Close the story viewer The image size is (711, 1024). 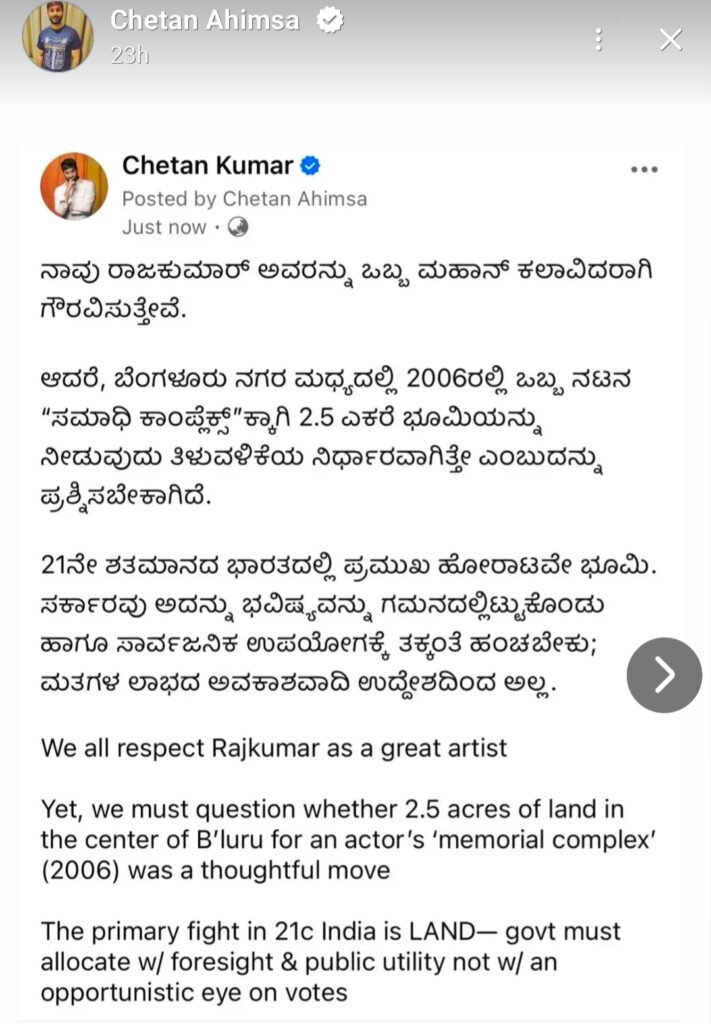coord(670,39)
